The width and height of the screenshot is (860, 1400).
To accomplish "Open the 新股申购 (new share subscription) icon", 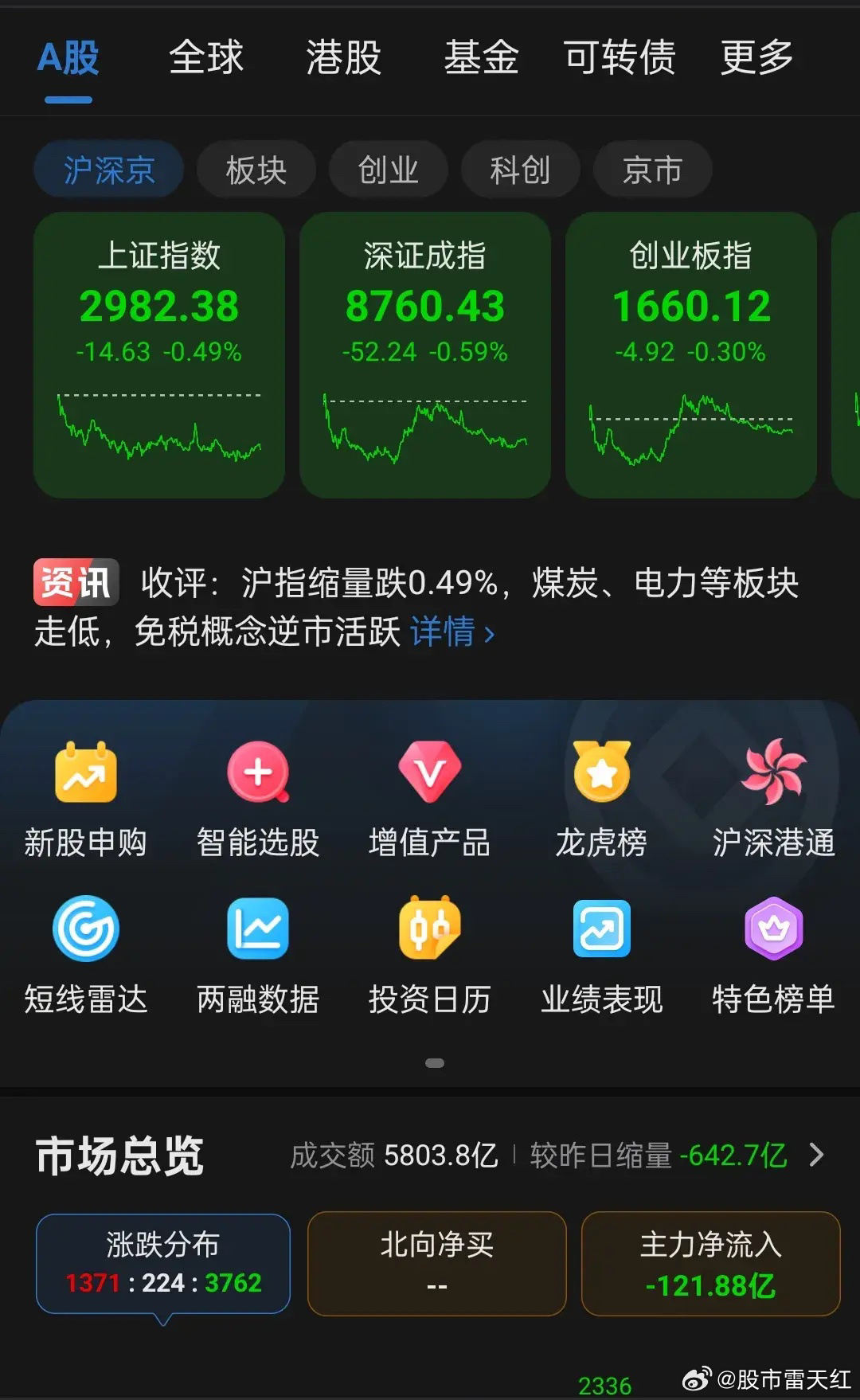I will [x=86, y=796].
